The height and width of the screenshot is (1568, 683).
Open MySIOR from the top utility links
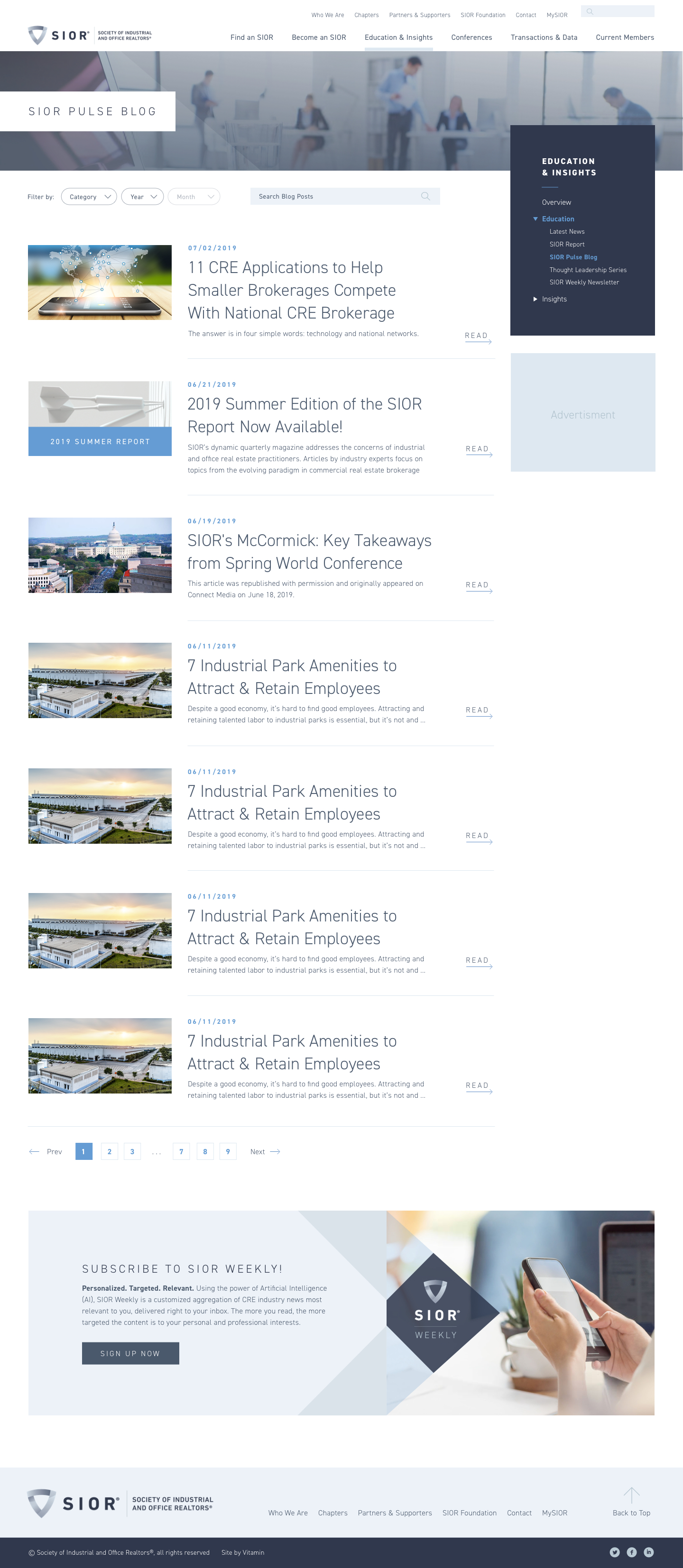pyautogui.click(x=556, y=15)
